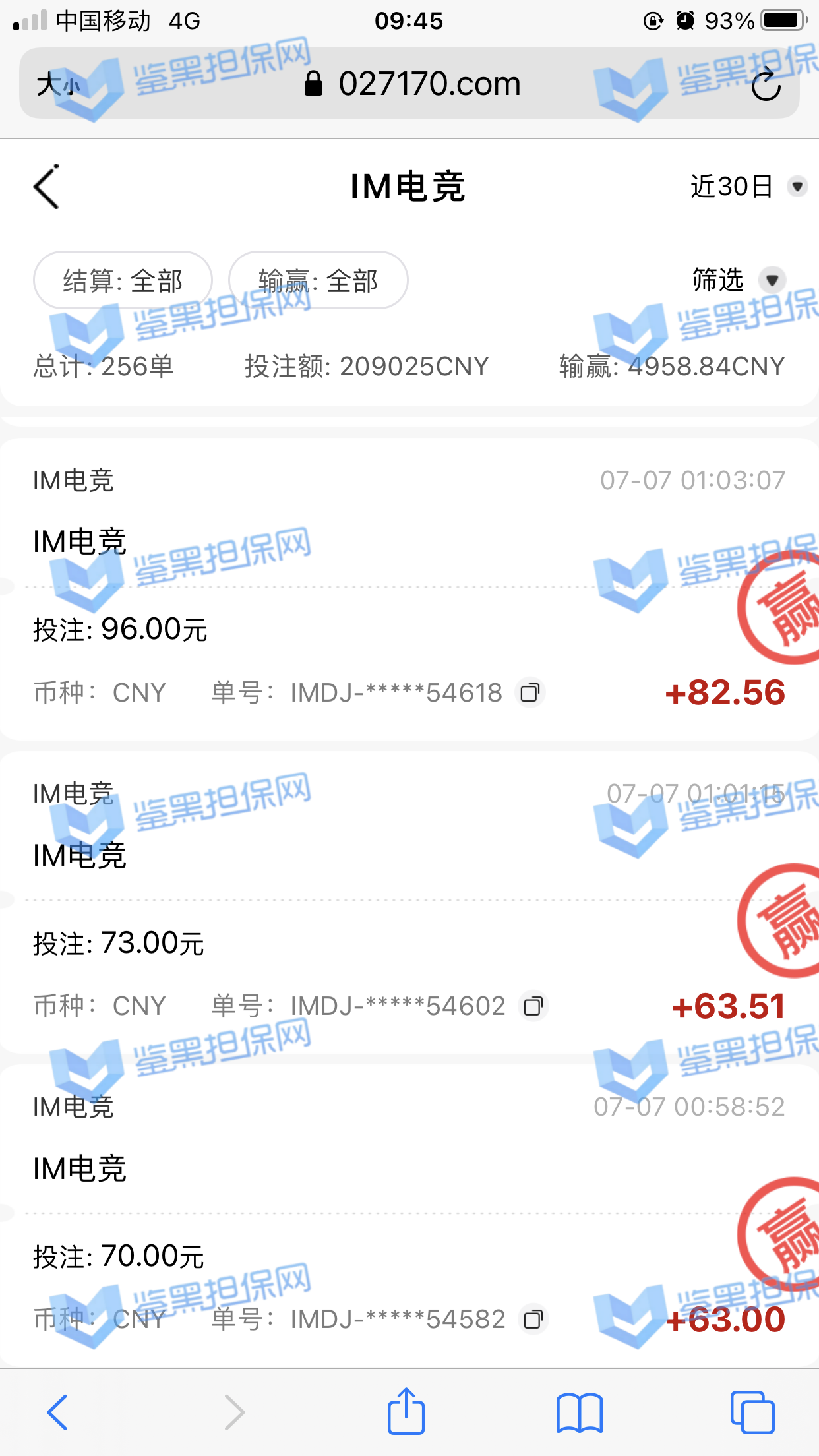This screenshot has width=819, height=1456.
Task: Reload the 027170.com page
Action: point(766,84)
